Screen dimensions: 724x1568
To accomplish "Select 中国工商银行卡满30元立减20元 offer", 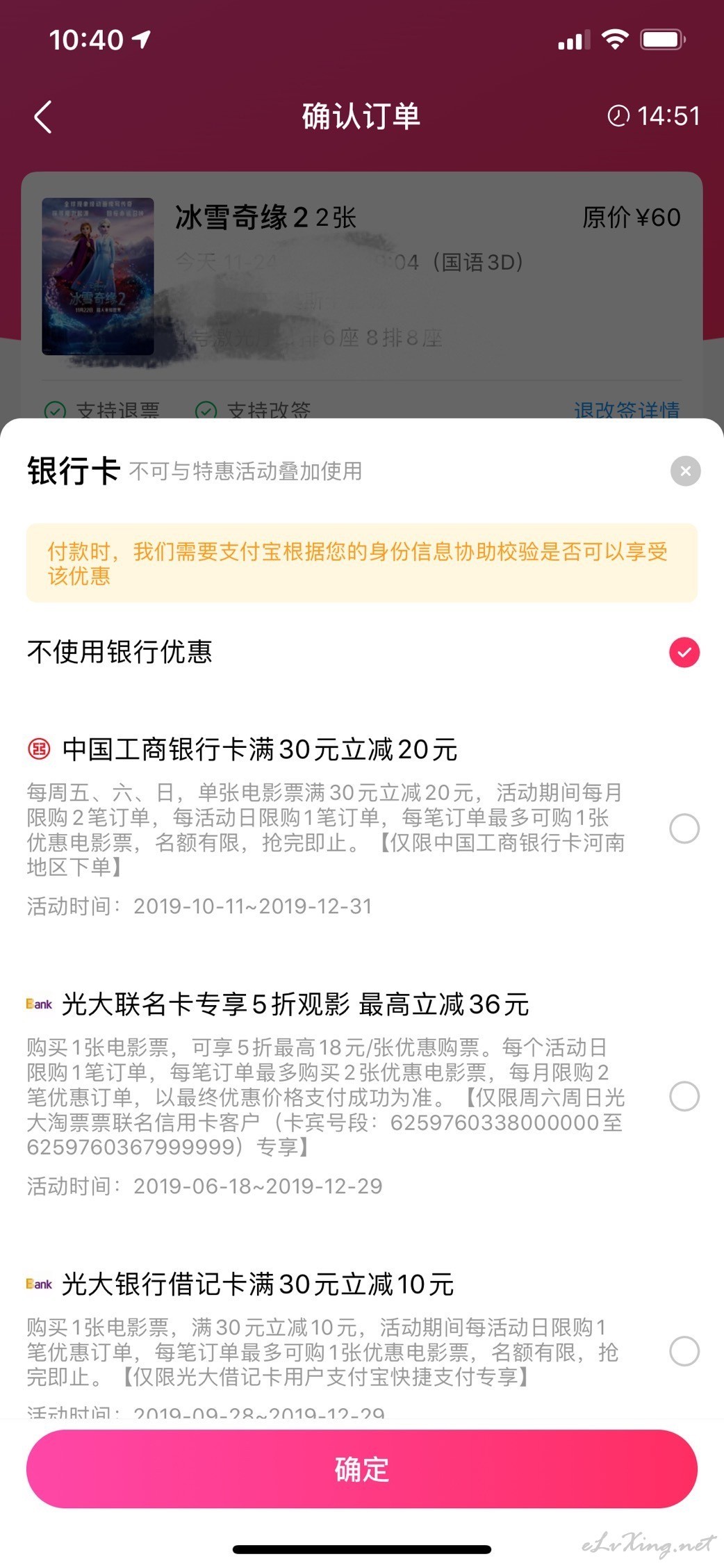I will (x=684, y=828).
